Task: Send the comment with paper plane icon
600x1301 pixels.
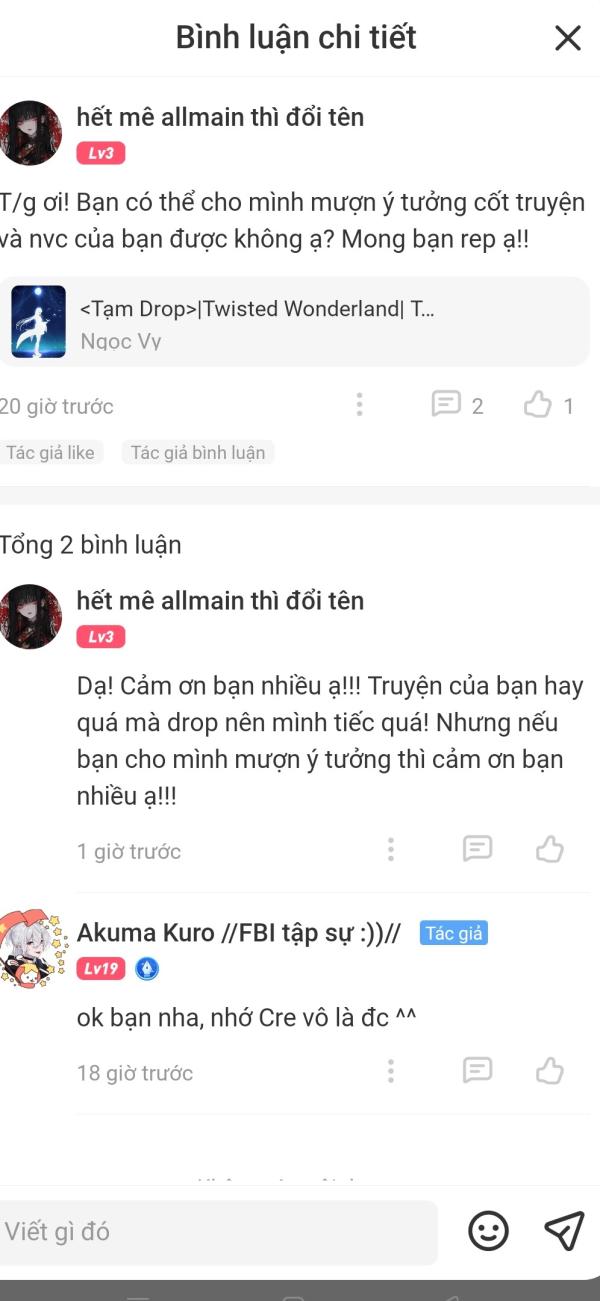Action: coord(563,1231)
